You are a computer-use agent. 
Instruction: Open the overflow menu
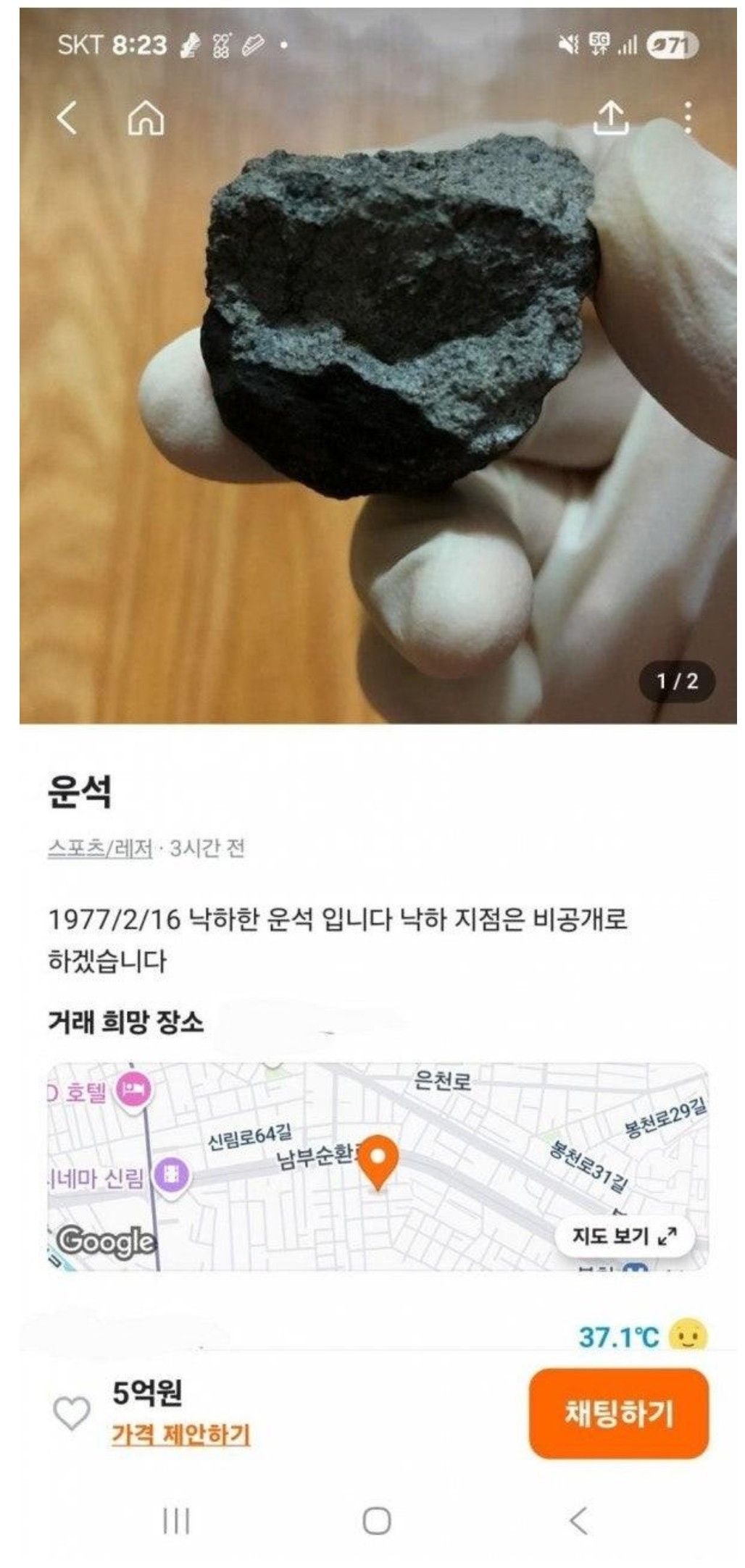tap(687, 118)
